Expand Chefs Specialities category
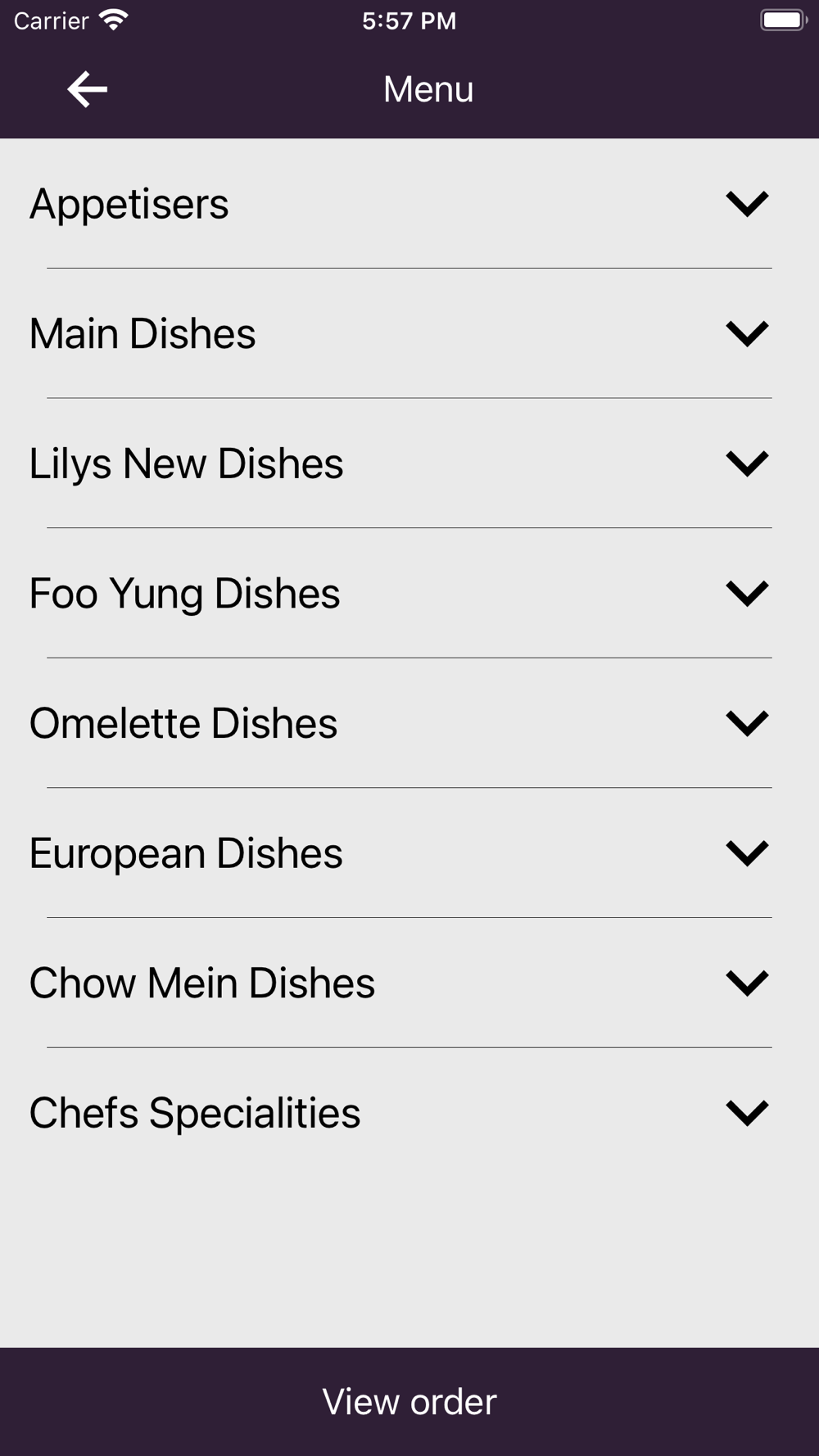 pos(746,1113)
